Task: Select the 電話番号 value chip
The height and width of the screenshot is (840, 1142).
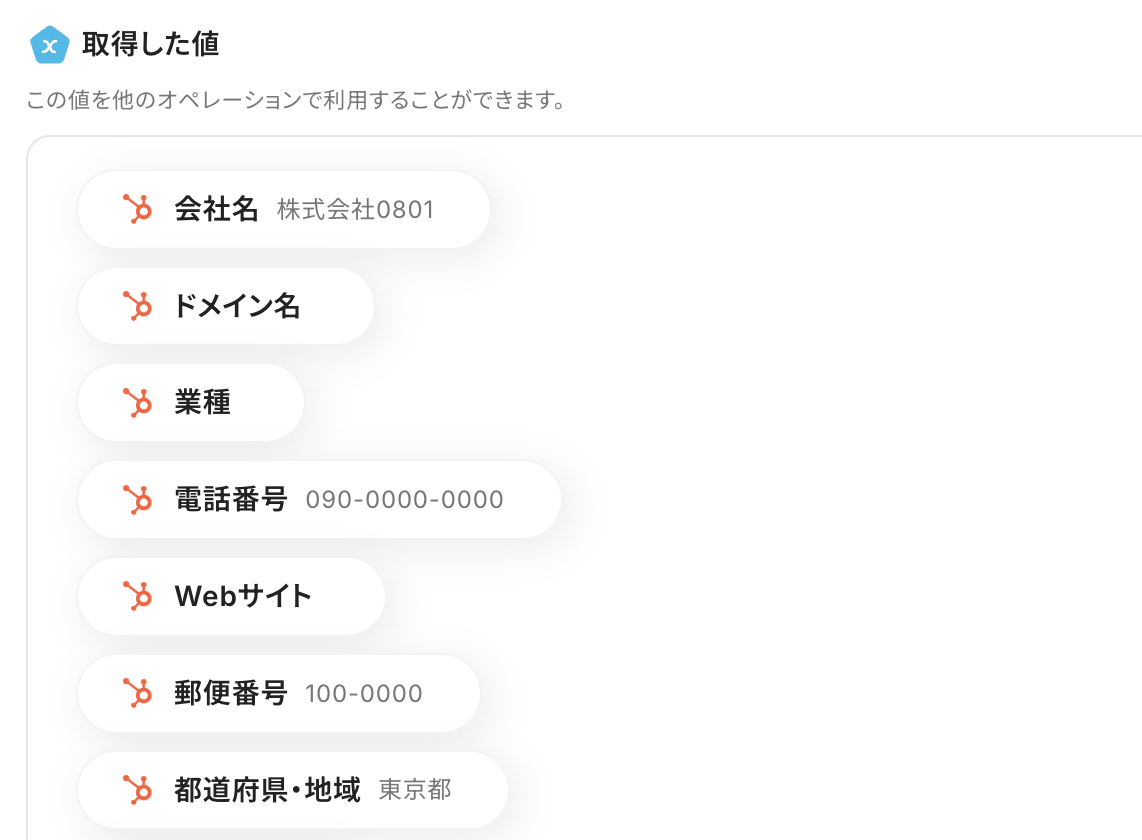Action: point(319,499)
